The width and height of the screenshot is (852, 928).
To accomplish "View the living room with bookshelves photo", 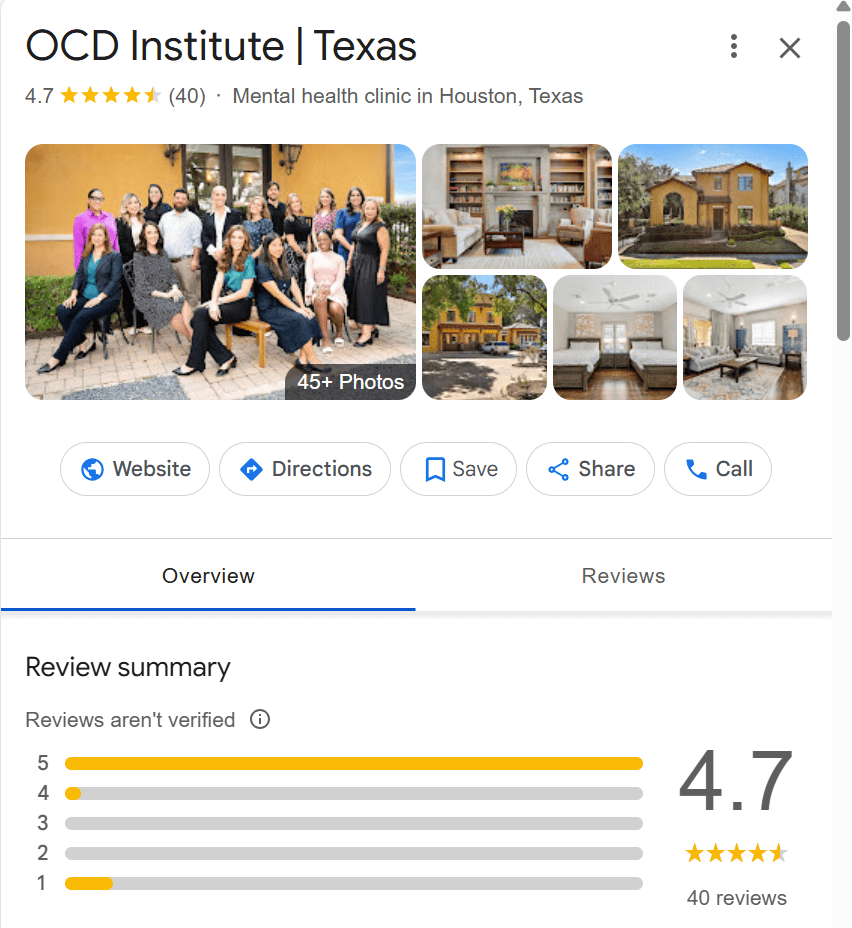I will [x=516, y=206].
